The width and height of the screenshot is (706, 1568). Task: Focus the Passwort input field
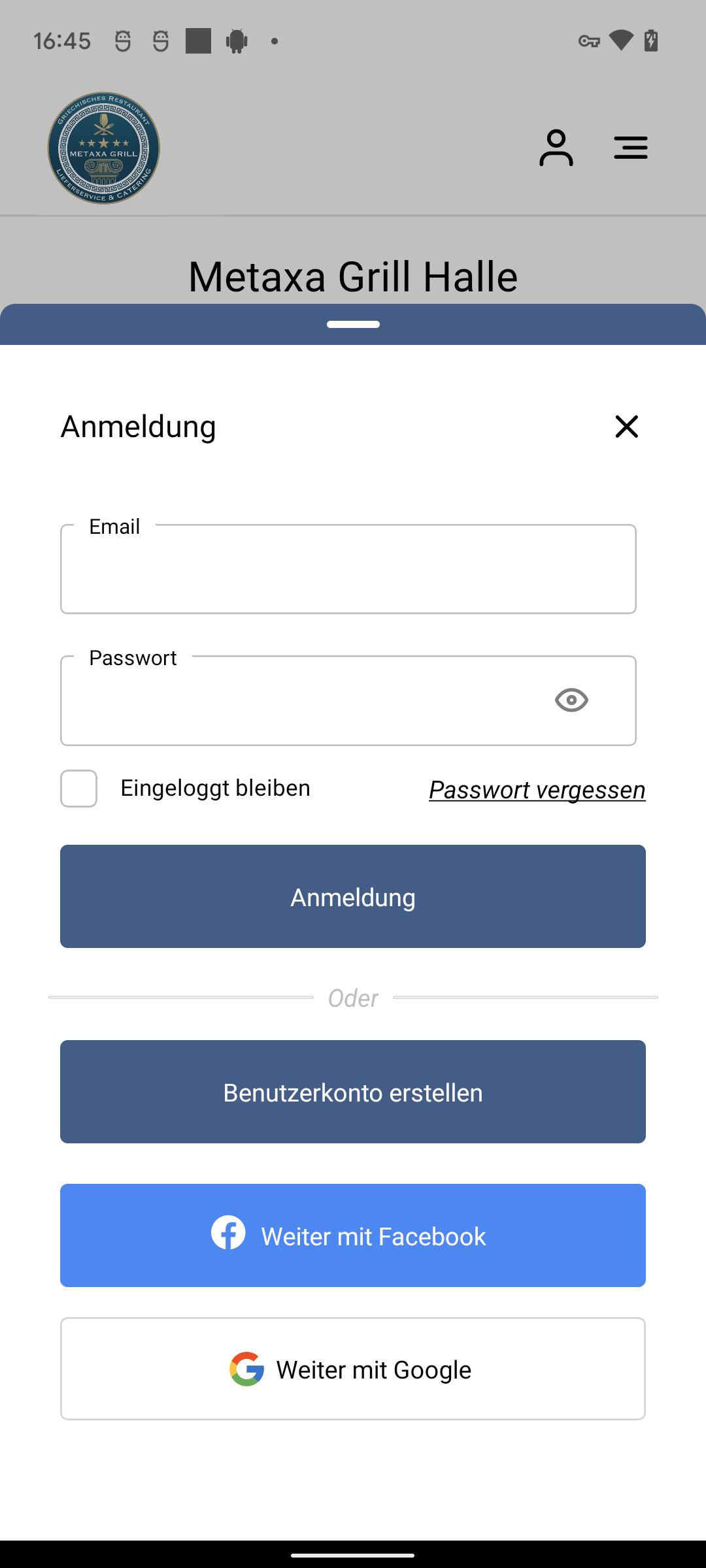(348, 700)
